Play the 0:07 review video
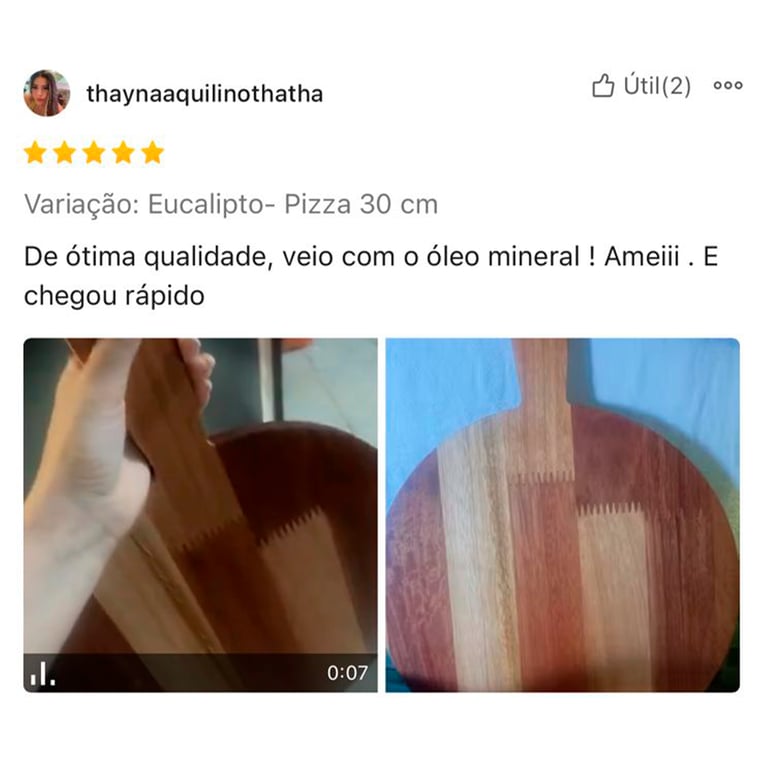This screenshot has height=768, width=768. pyautogui.click(x=200, y=515)
